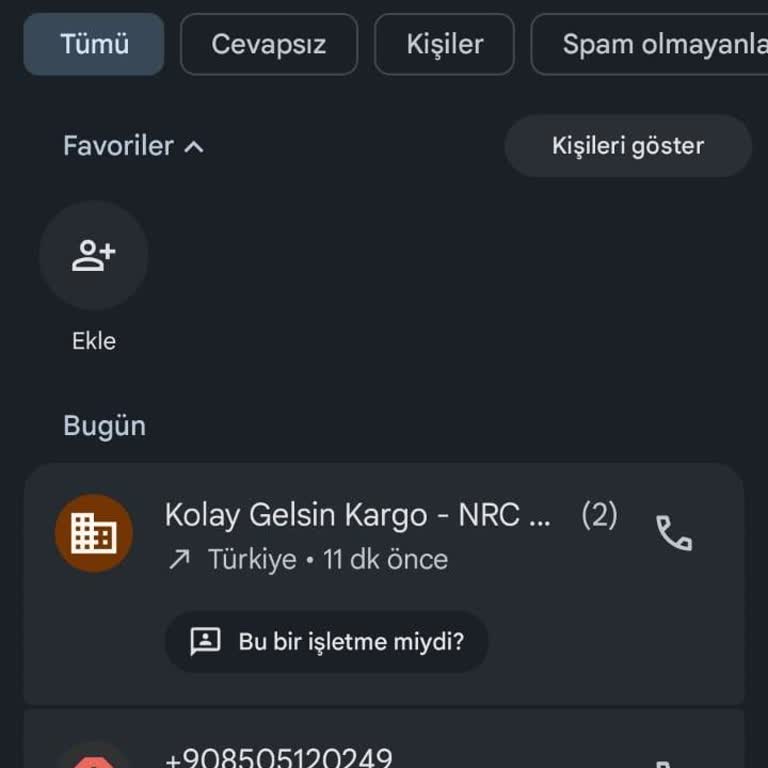
Task: Show only Kişiler calls
Action: 444,44
